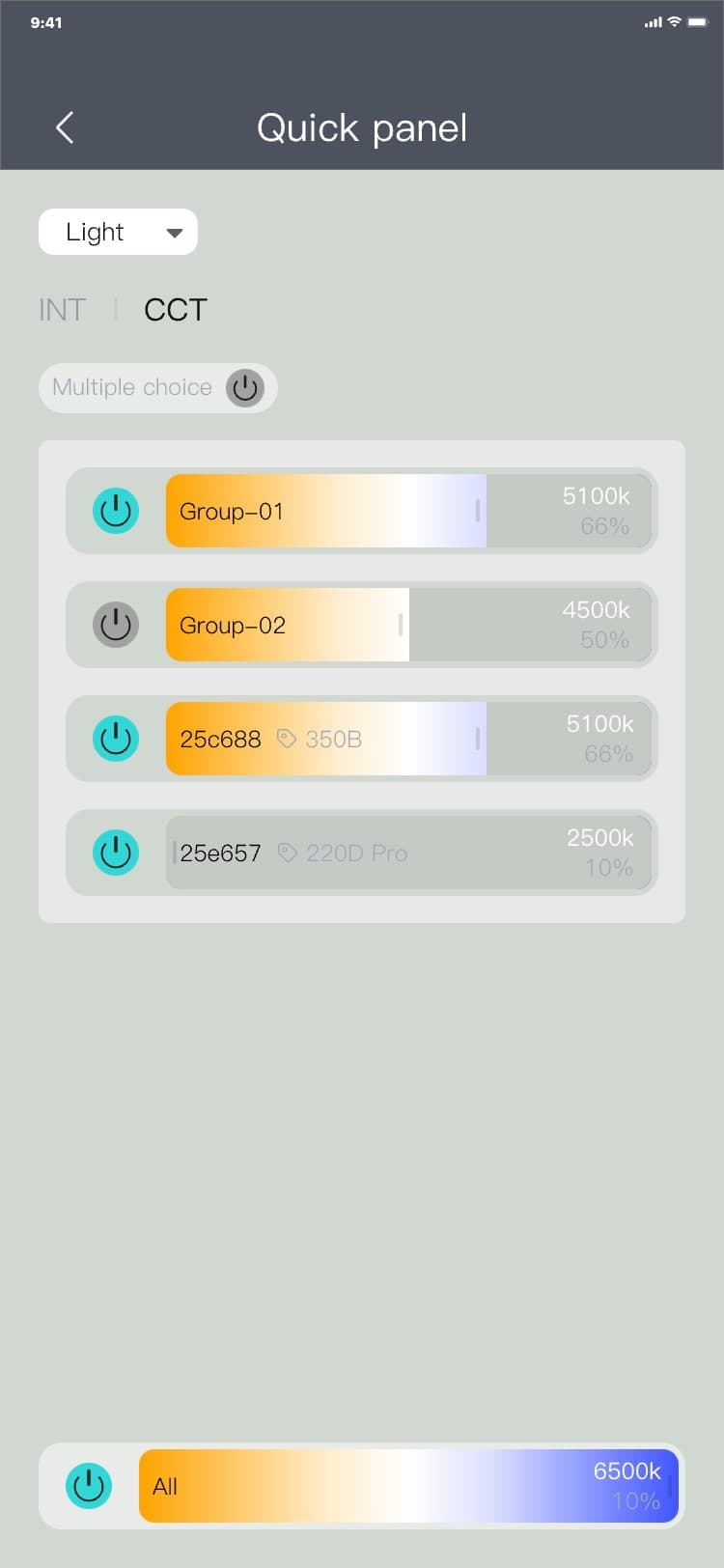Toggle power for light 25e657
The width and height of the screenshot is (724, 1568).
click(x=116, y=853)
